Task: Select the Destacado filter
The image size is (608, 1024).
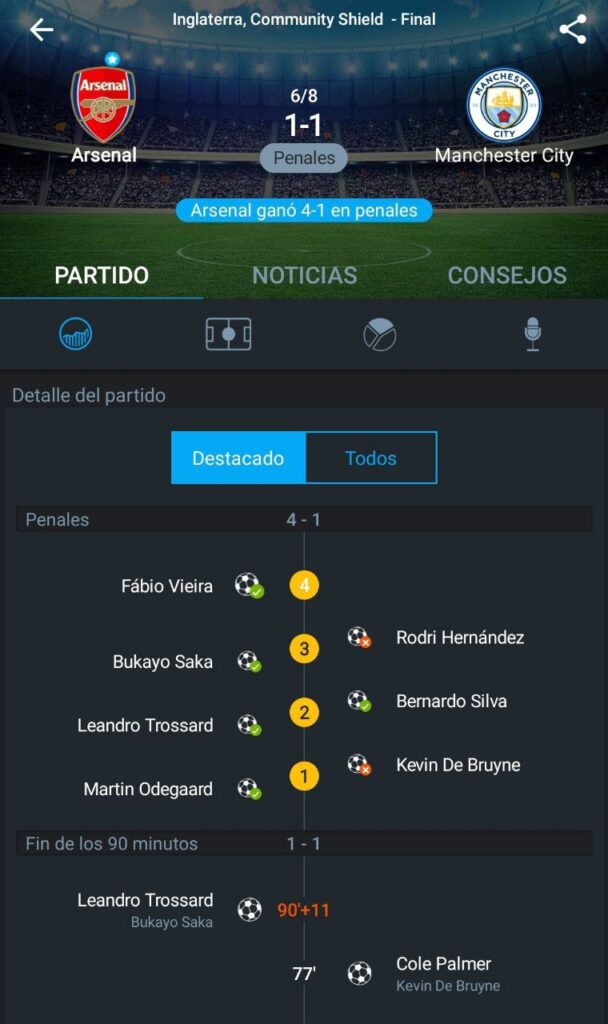Action: (x=238, y=458)
